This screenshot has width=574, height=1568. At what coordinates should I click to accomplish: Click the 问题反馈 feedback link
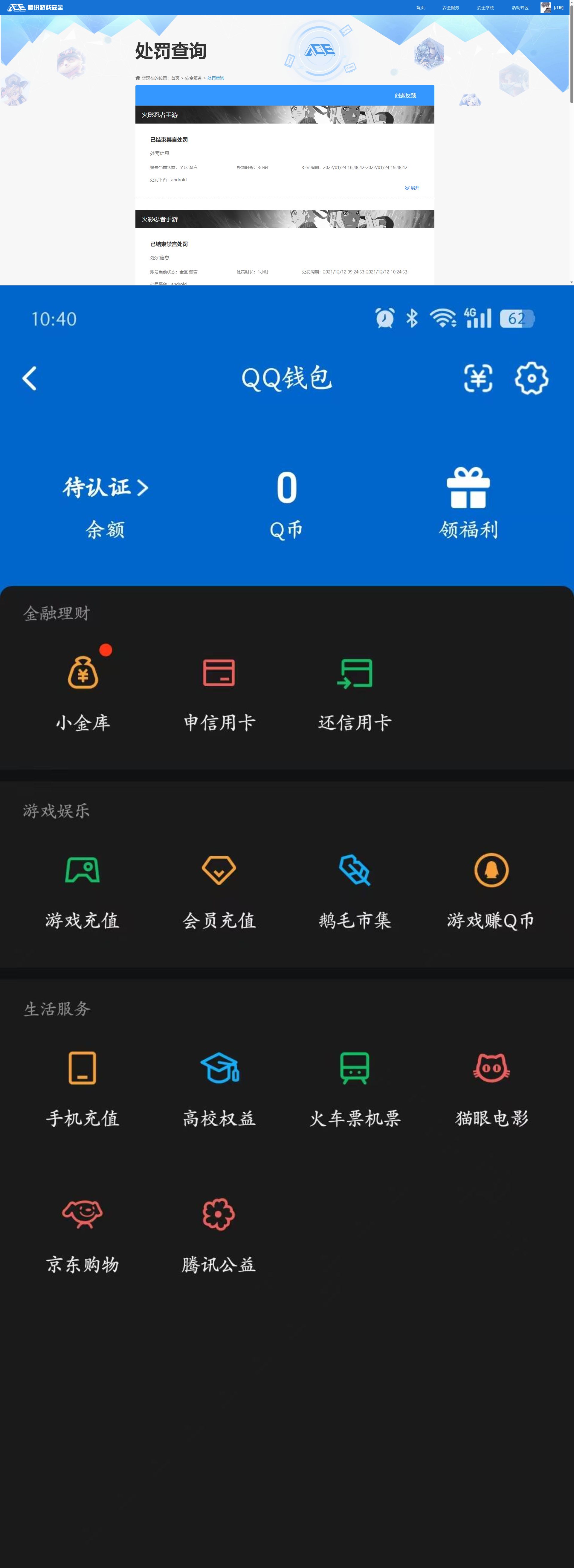407,95
